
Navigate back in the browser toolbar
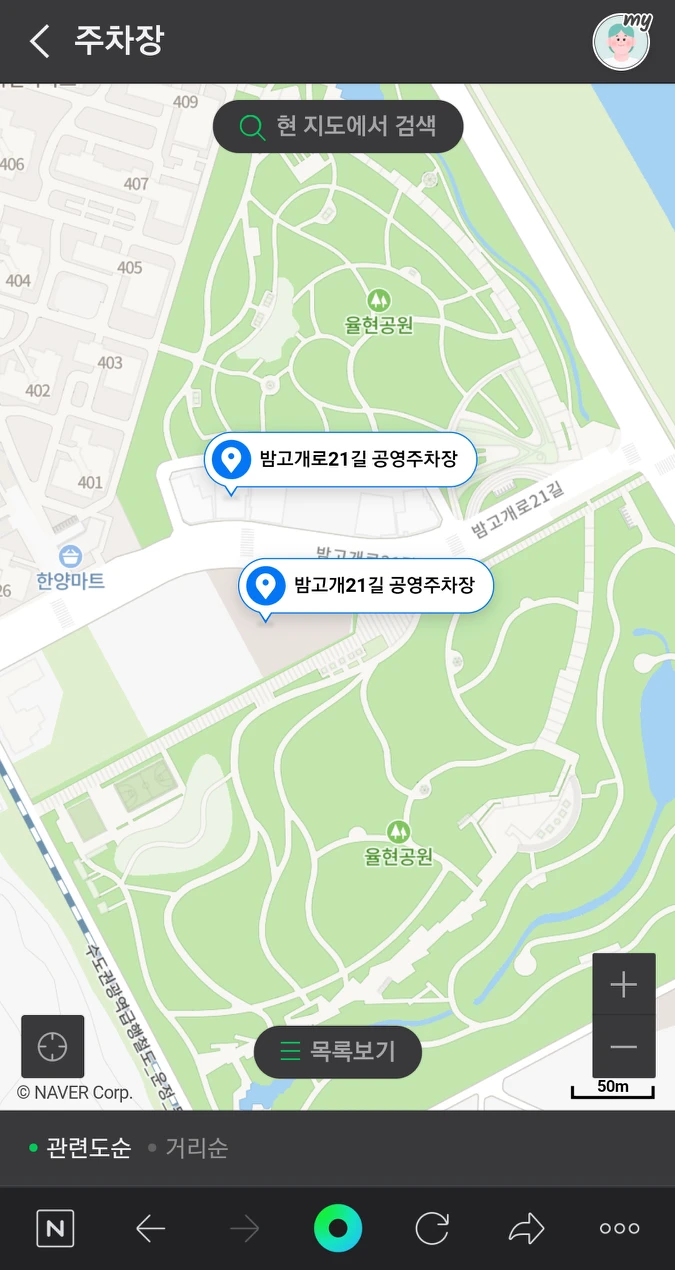pos(150,1228)
